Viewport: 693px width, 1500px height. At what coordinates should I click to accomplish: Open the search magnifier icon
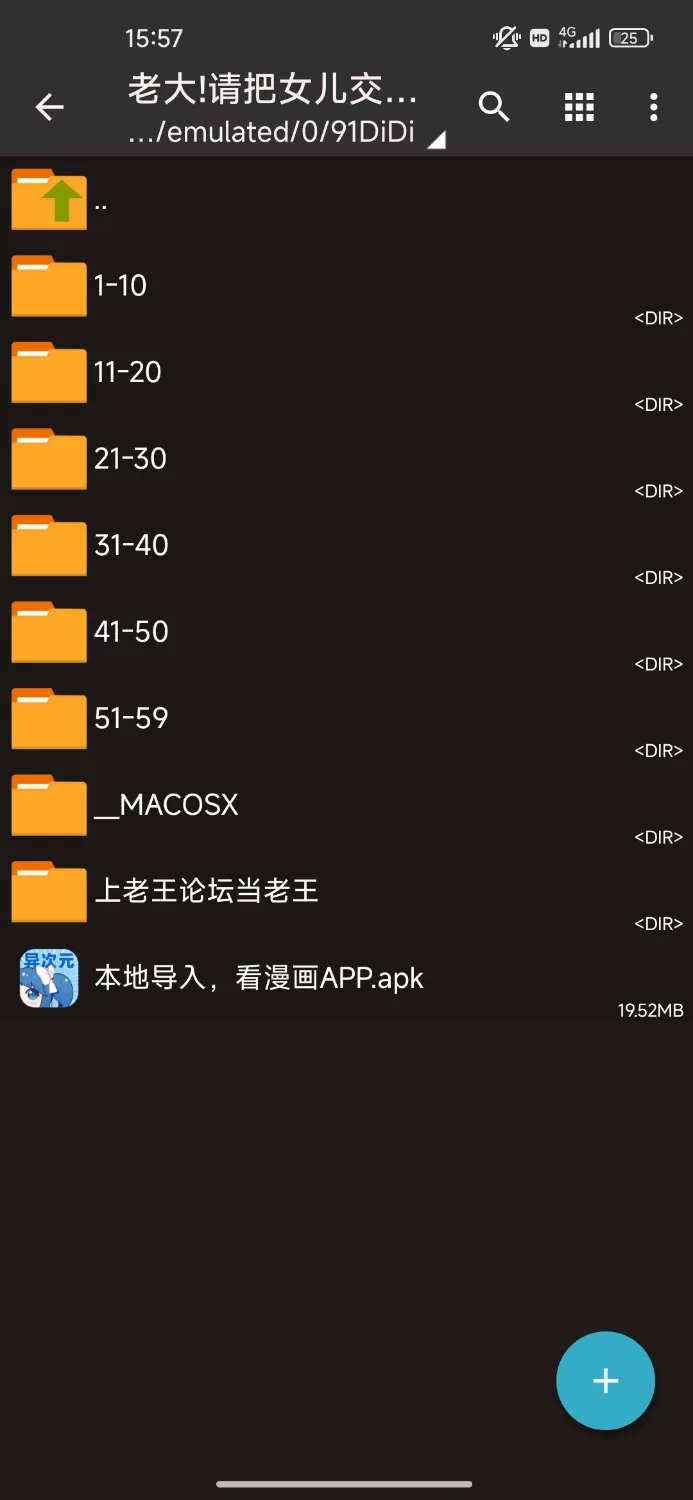(x=494, y=107)
